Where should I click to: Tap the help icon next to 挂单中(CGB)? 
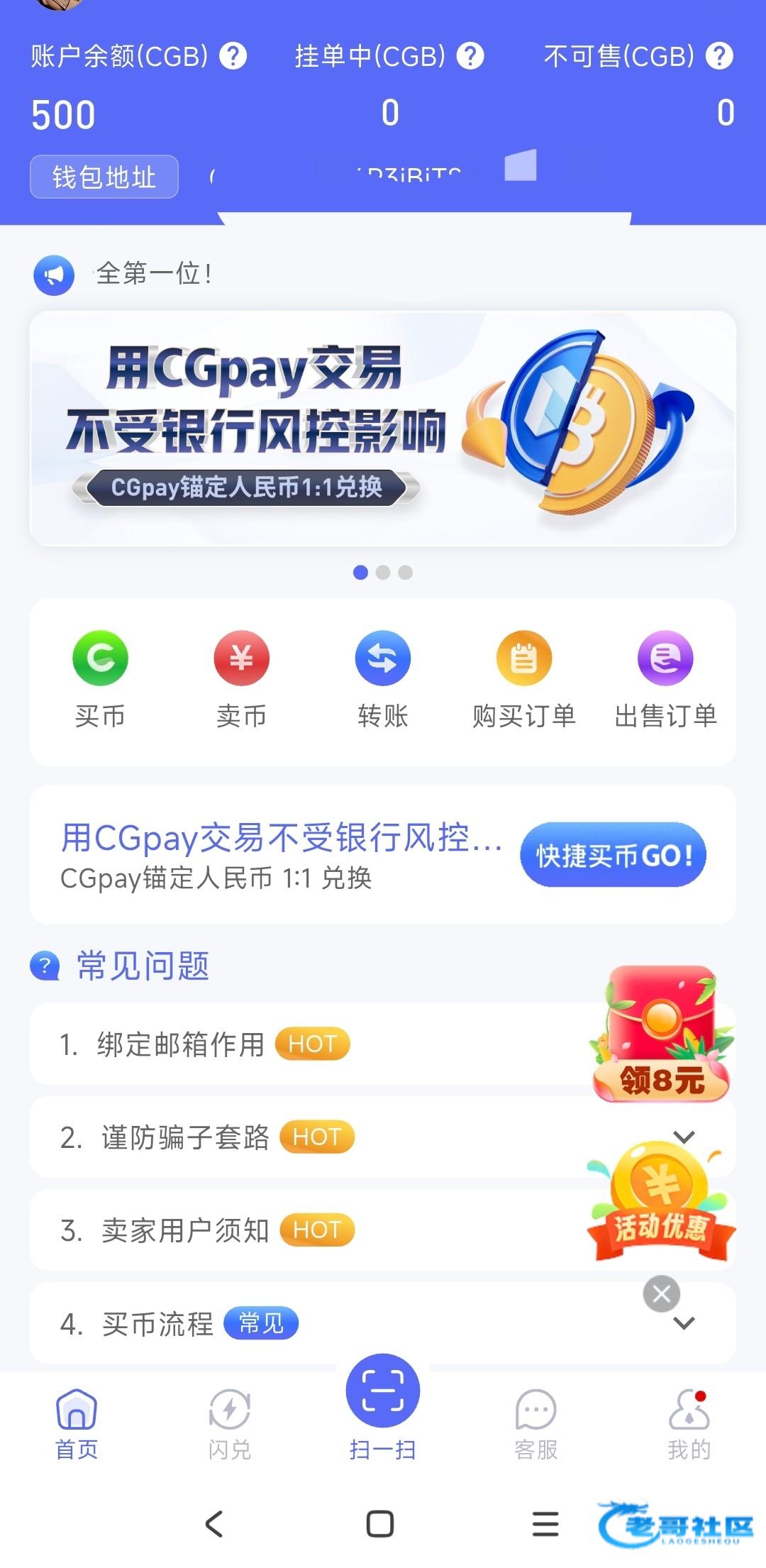tap(470, 55)
